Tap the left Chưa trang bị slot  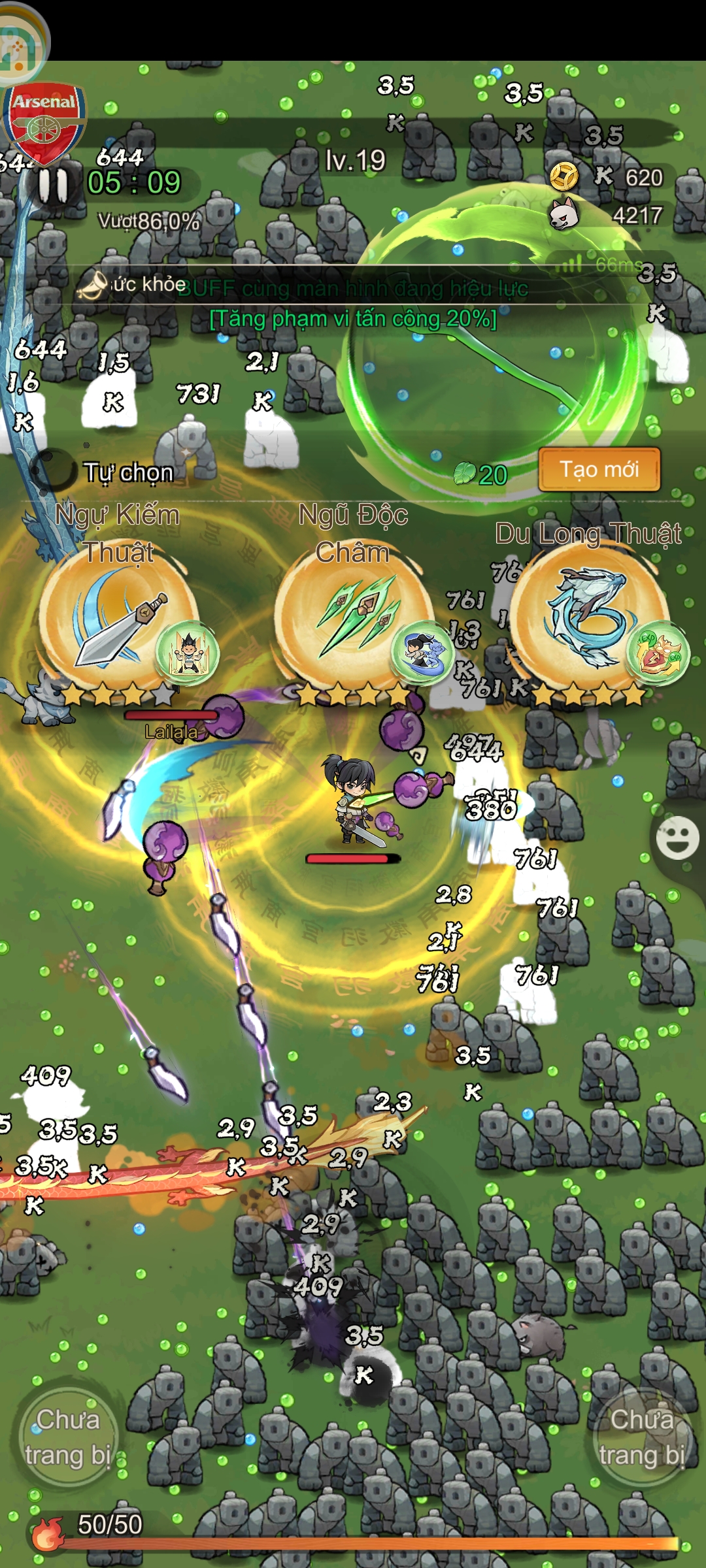[68, 1437]
